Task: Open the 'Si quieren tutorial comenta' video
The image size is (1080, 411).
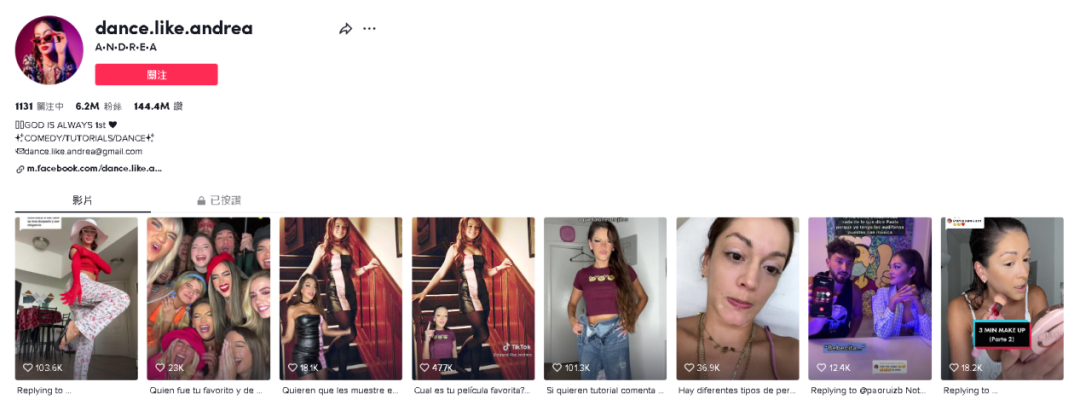Action: tap(605, 298)
